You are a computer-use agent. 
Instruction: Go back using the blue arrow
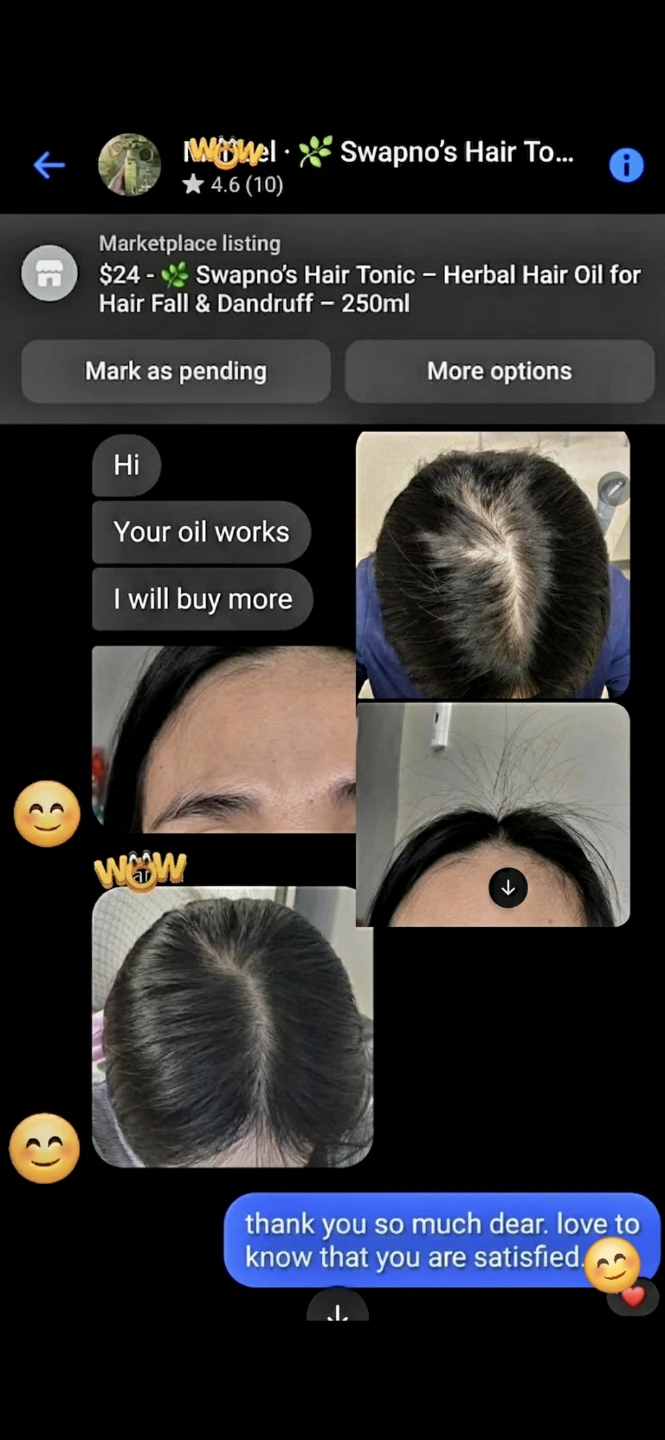pos(48,165)
